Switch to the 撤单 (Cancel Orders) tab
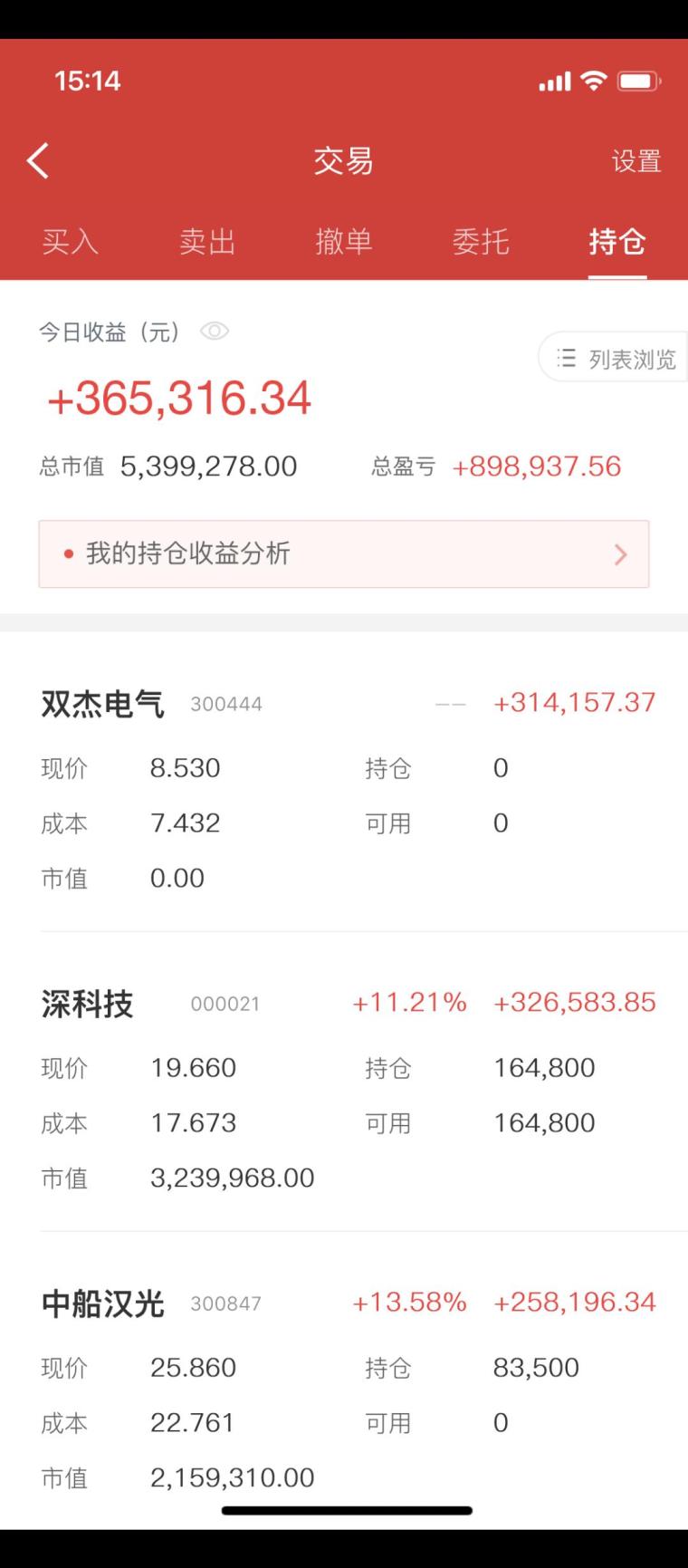The width and height of the screenshot is (688, 1568). click(x=345, y=242)
